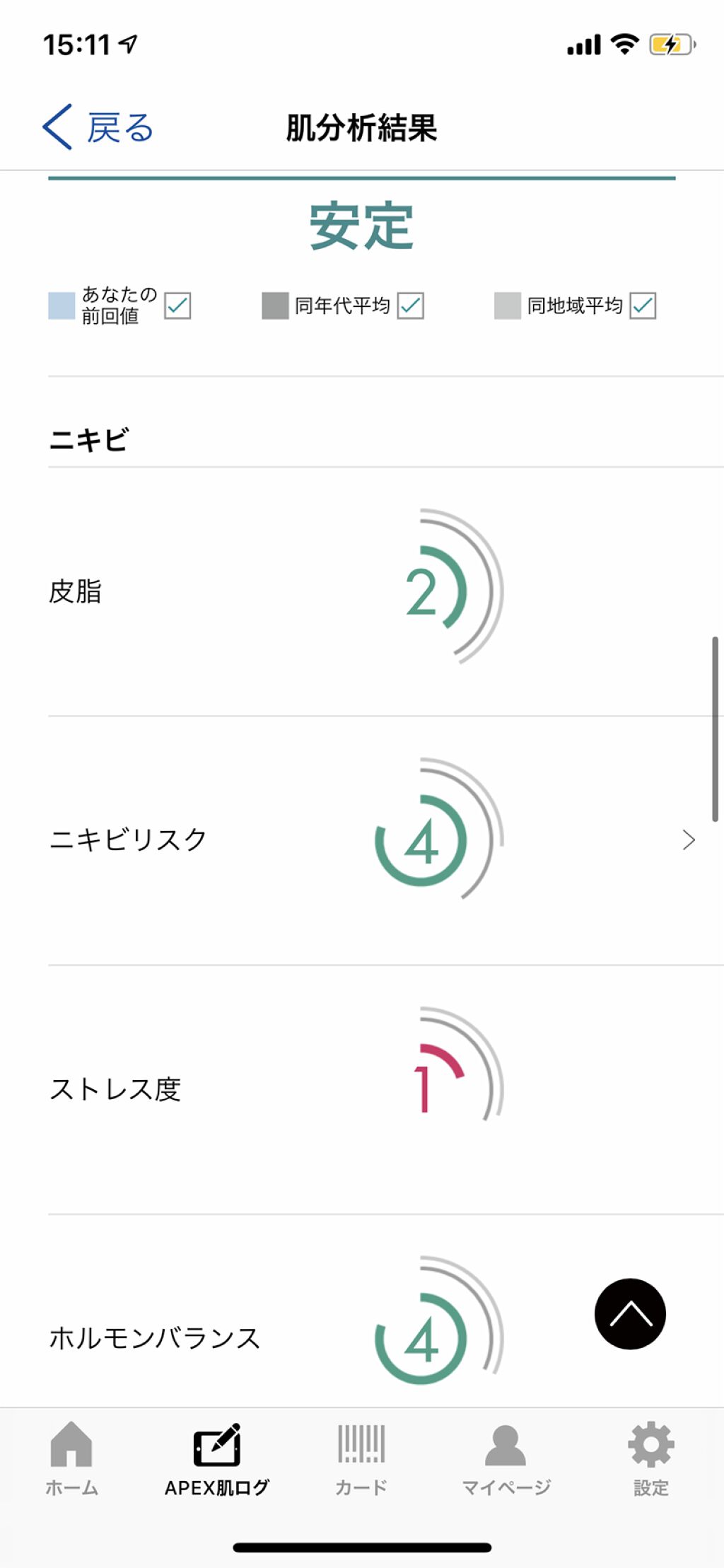Viewport: 724px width, 1568px height.
Task: Disable the 同地域平均 checkbox
Action: 642,305
